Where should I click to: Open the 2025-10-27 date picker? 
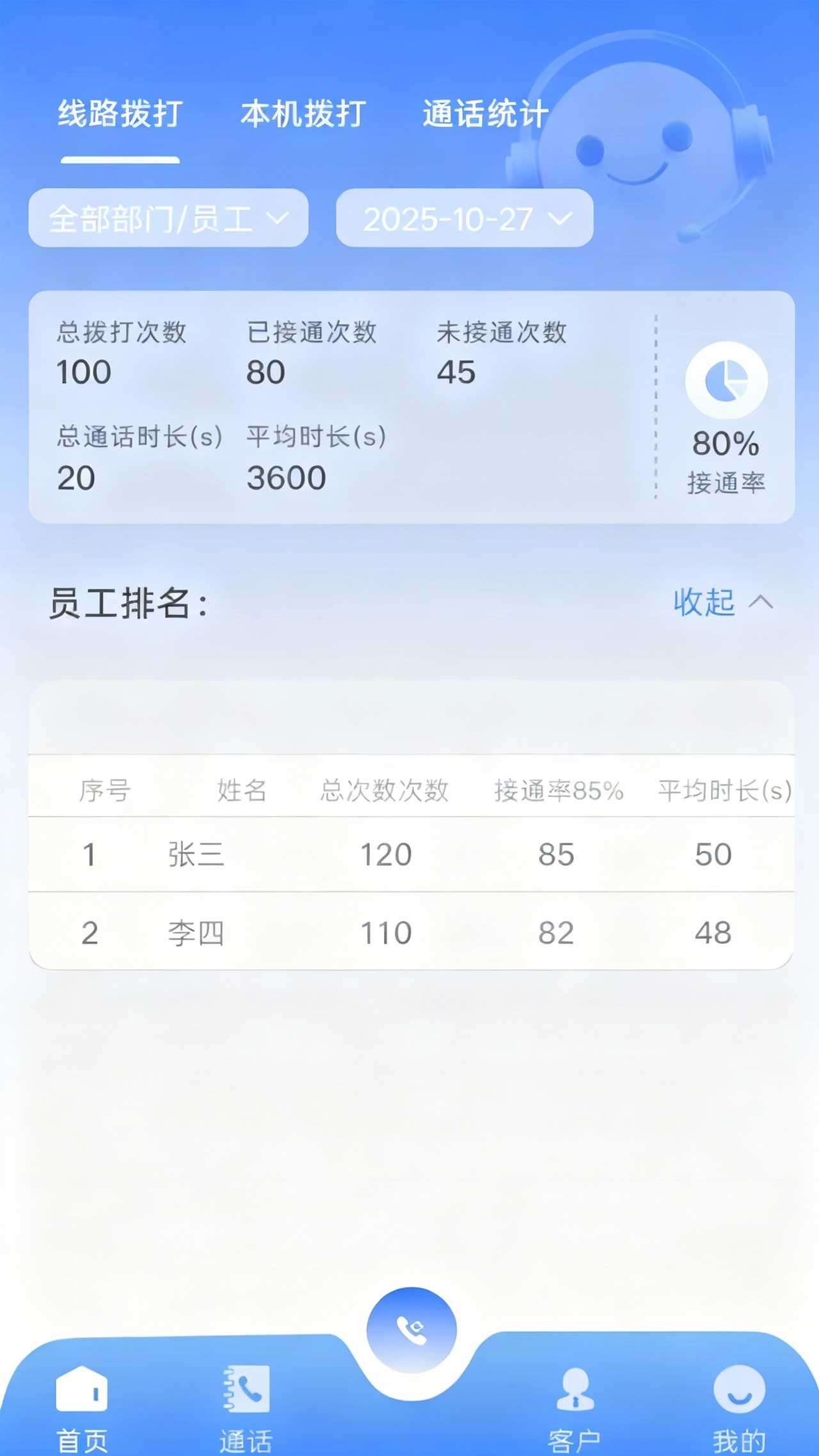pos(465,218)
